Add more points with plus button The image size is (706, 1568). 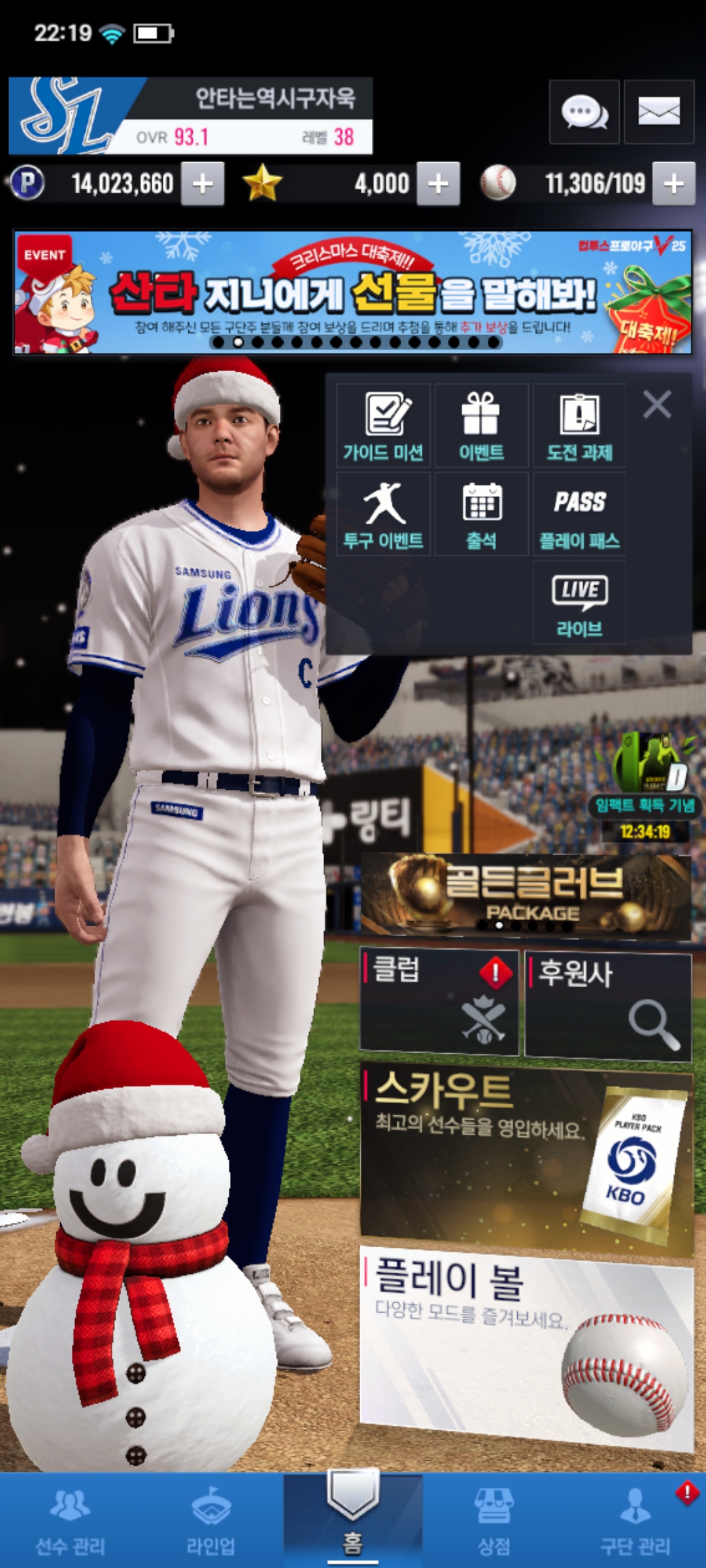[x=203, y=184]
